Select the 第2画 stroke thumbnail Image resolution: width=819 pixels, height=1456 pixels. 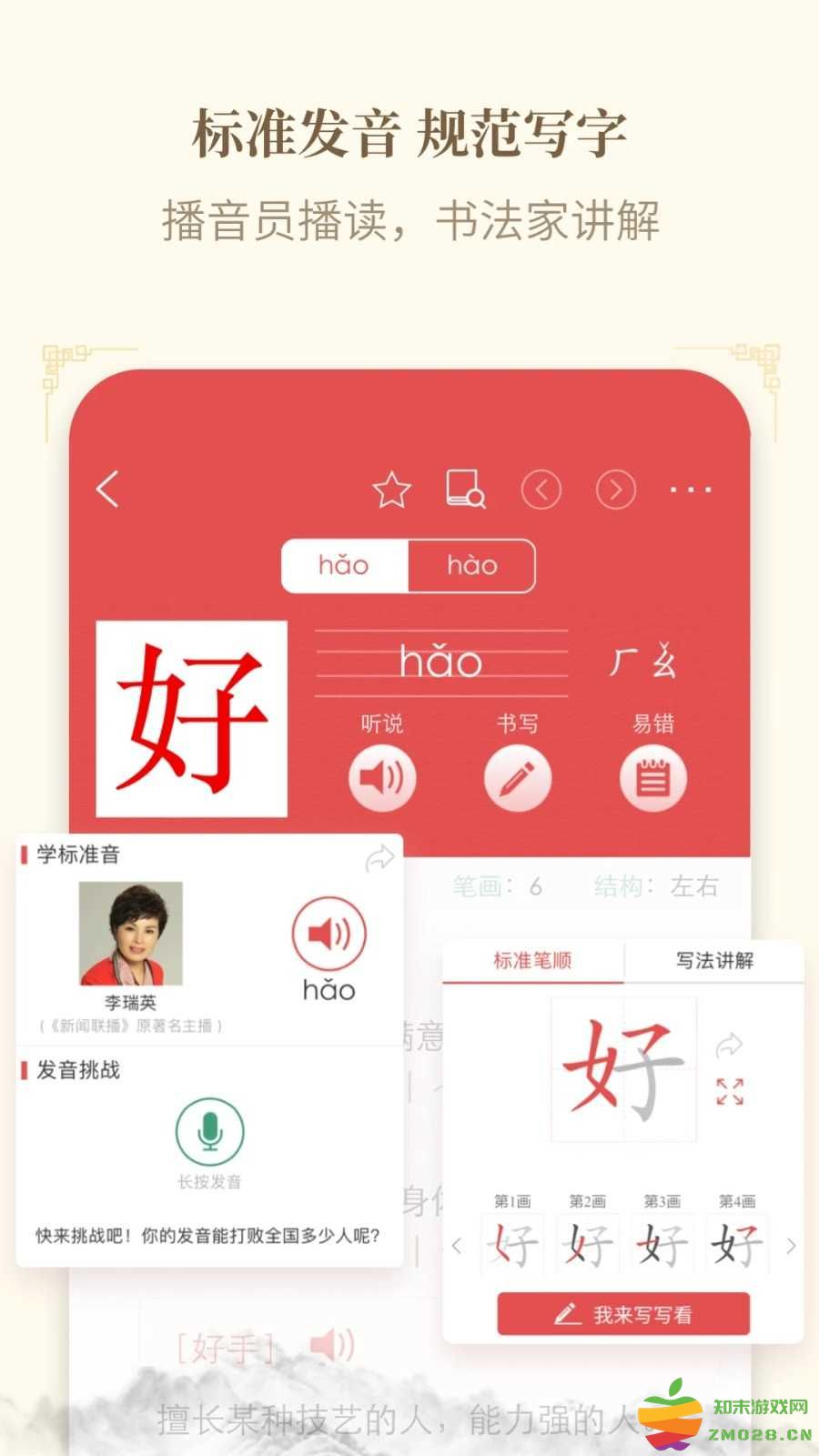588,1244
